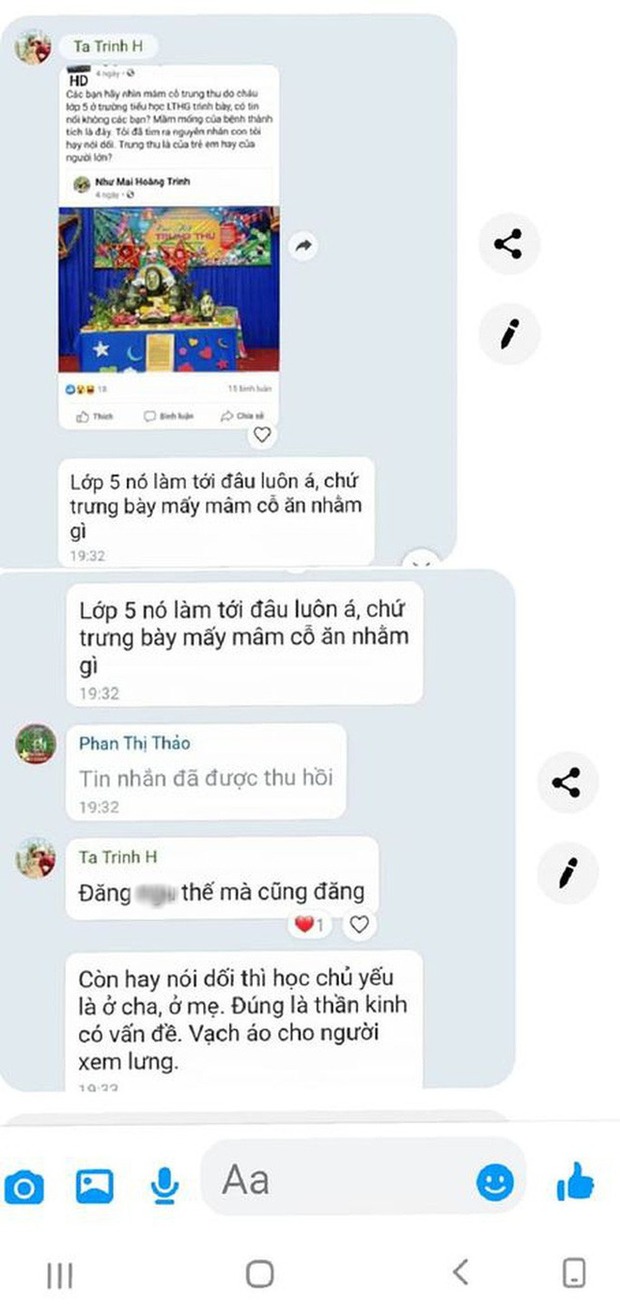Tap the share icon beside Phan Thị Thảo's message
The width and height of the screenshot is (620, 1310).
(567, 782)
